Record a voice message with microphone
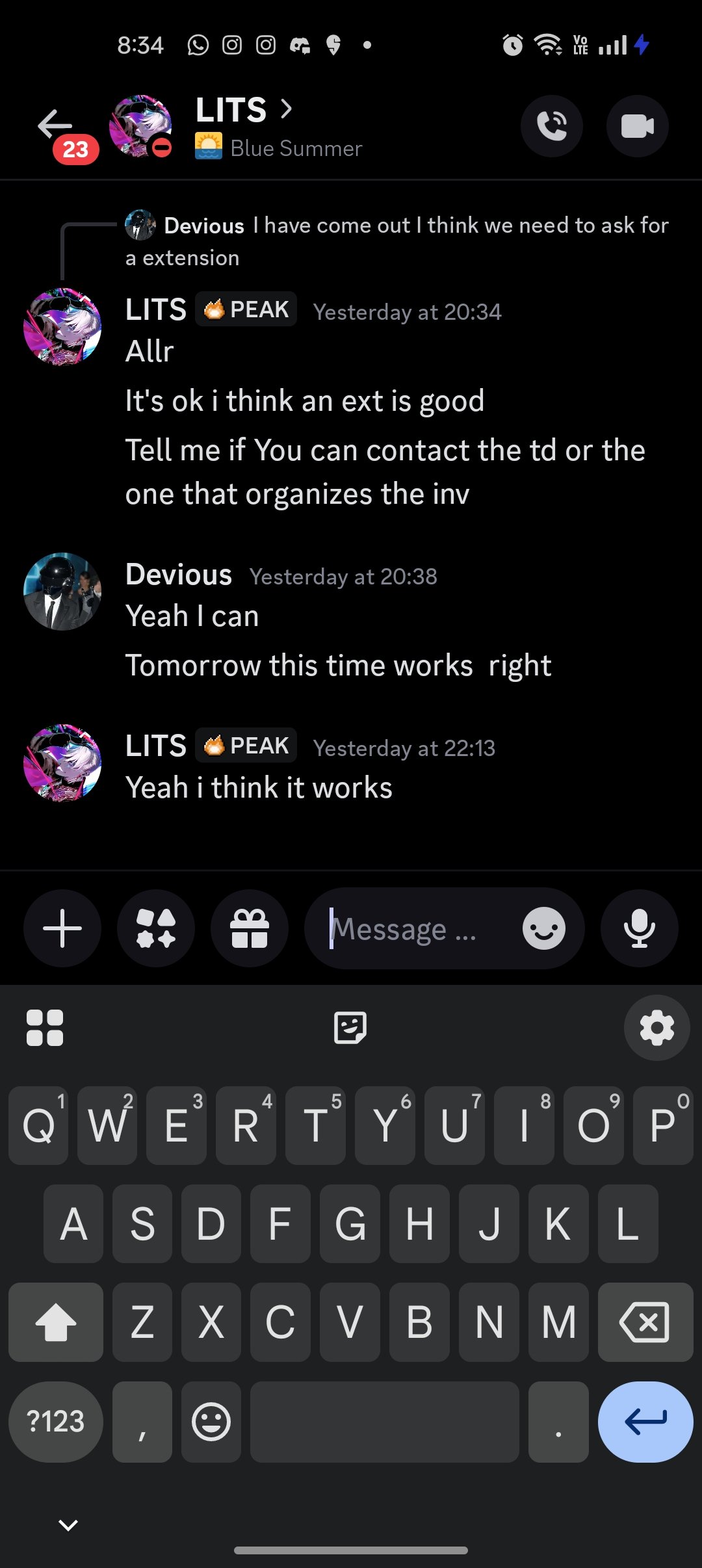This screenshot has height=1568, width=702. pyautogui.click(x=640, y=928)
